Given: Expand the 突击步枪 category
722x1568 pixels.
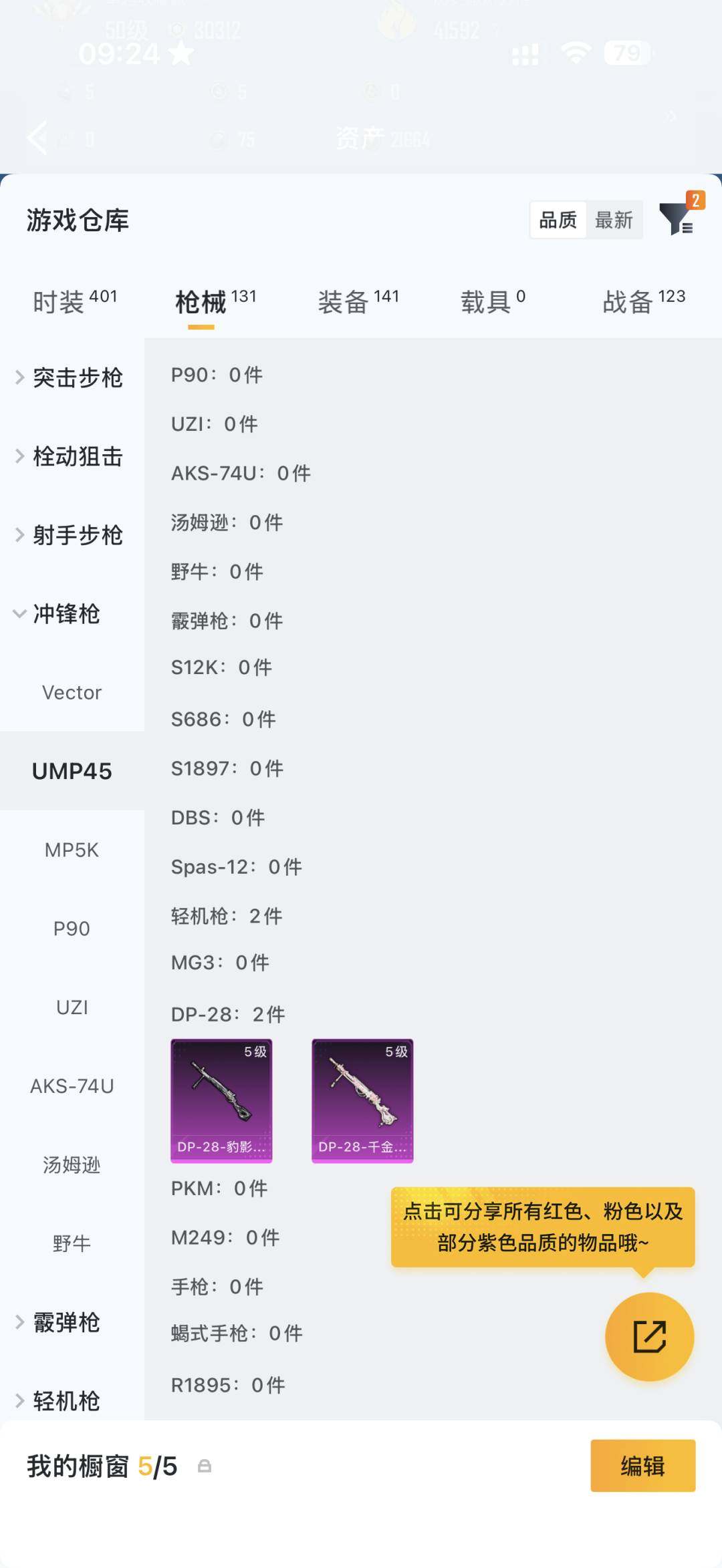Looking at the screenshot, I should click(x=70, y=378).
